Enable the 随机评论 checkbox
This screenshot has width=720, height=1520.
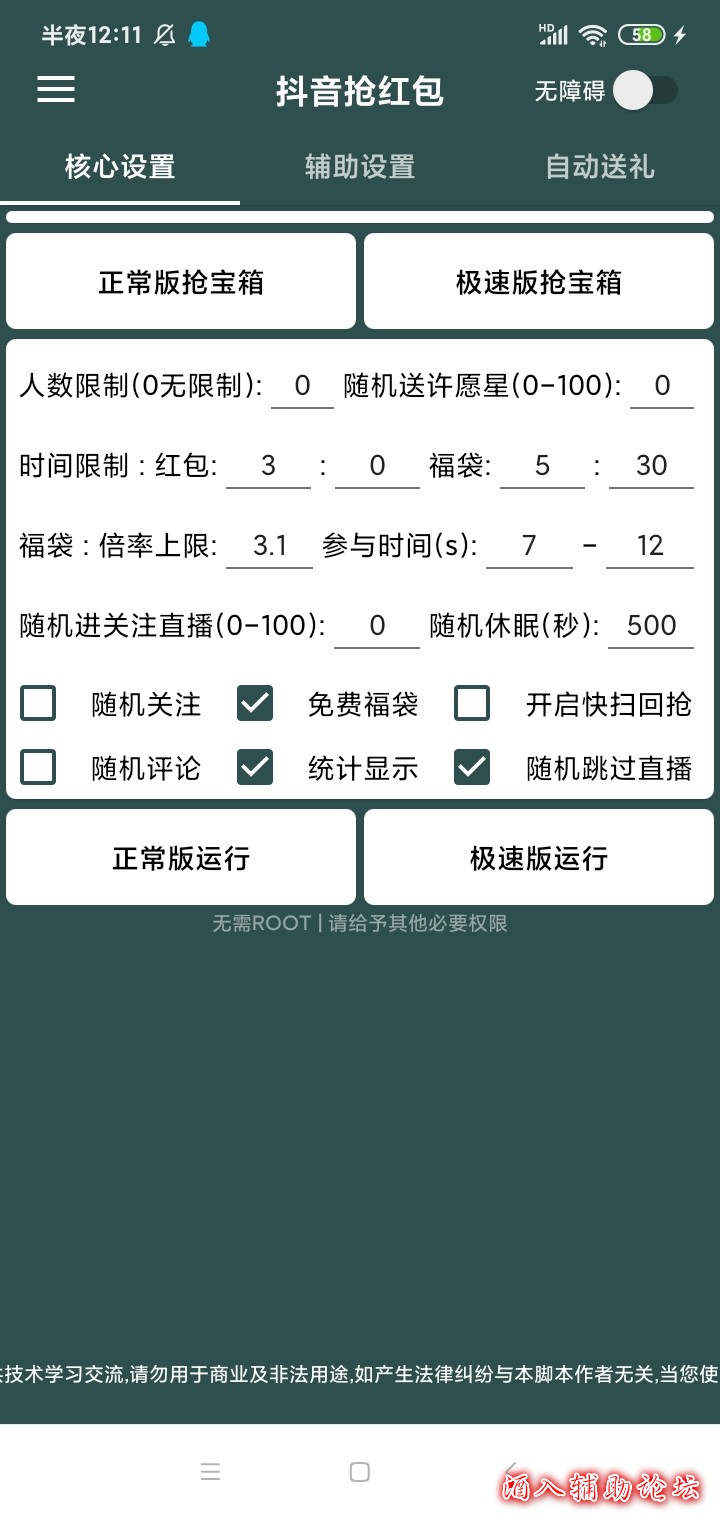(39, 768)
